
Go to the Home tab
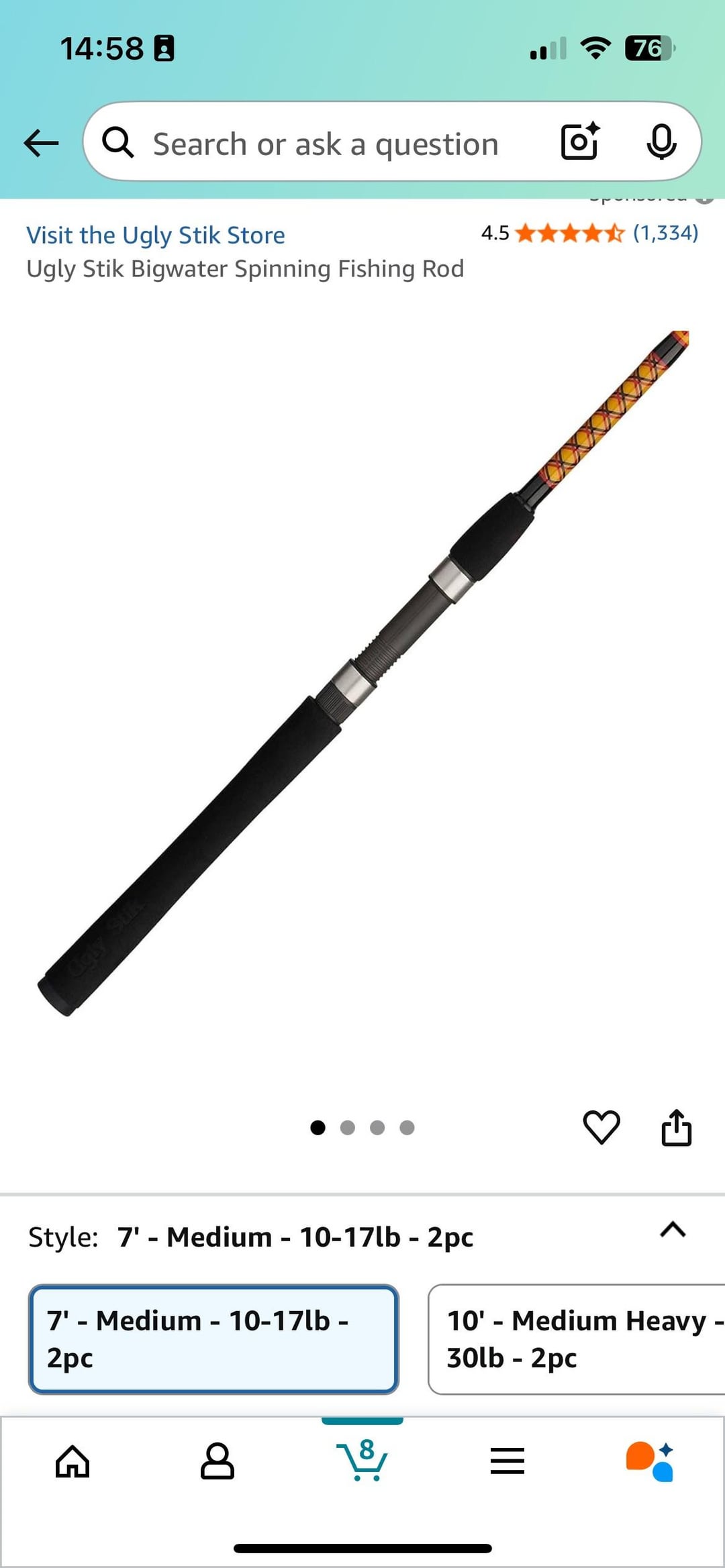pyautogui.click(x=72, y=1461)
